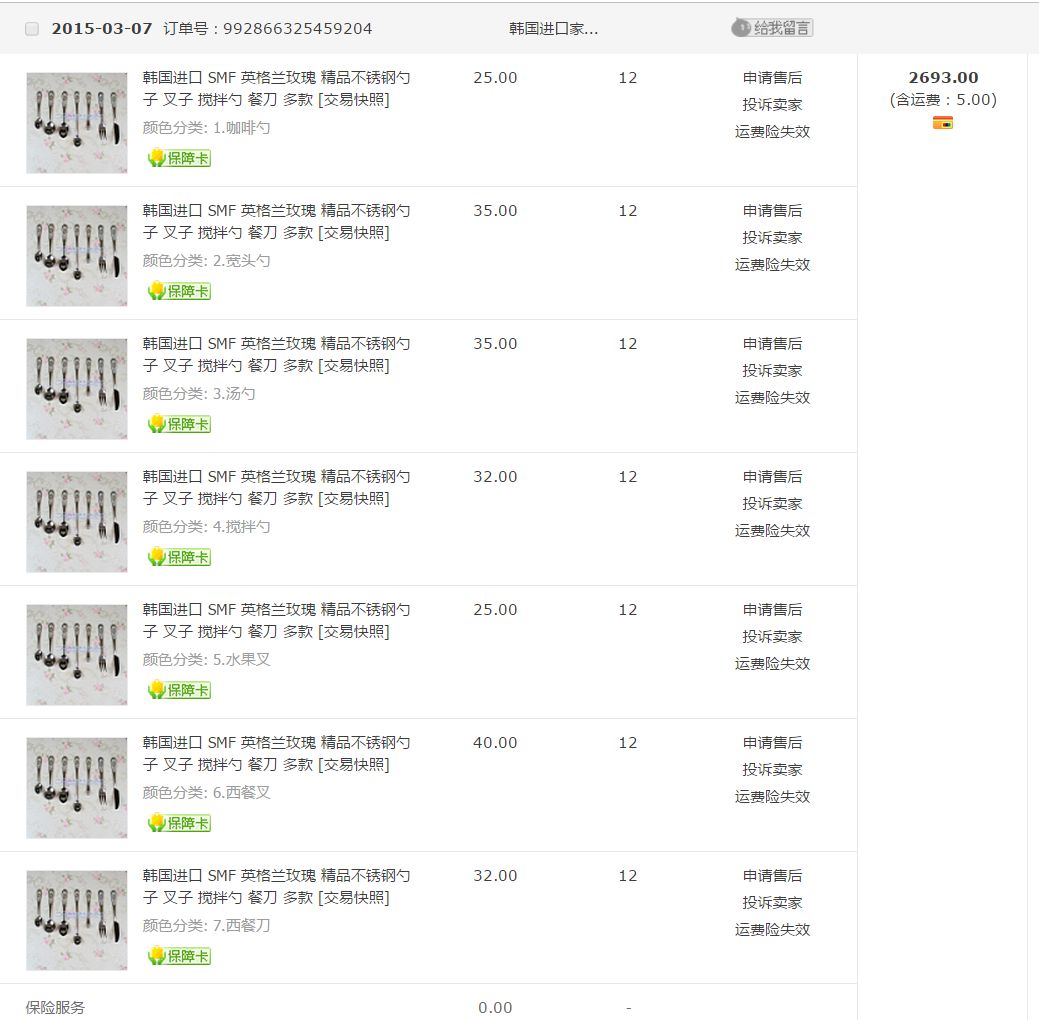Open 保障卡 badge for 2.宽头勺

coord(180,291)
